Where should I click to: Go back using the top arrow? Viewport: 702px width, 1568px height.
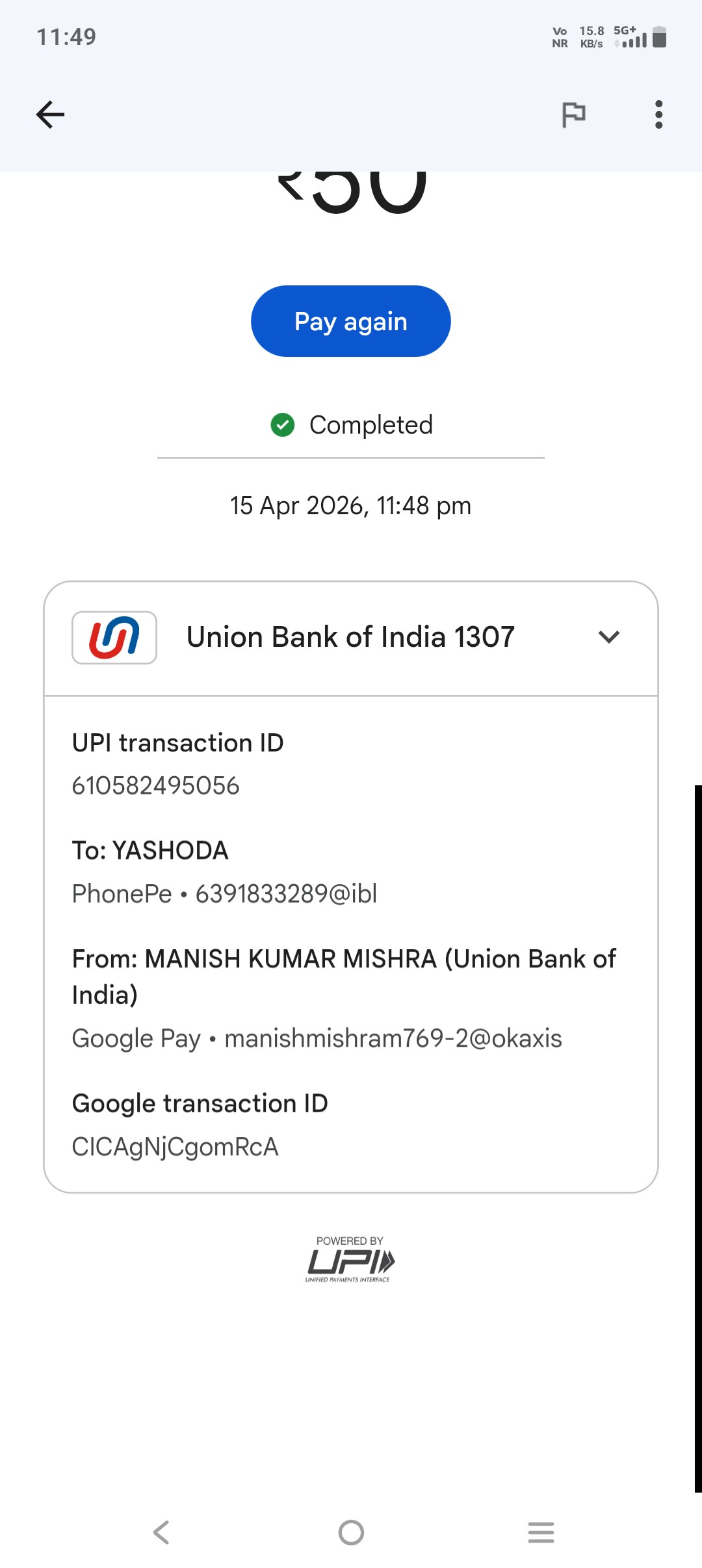pyautogui.click(x=50, y=115)
